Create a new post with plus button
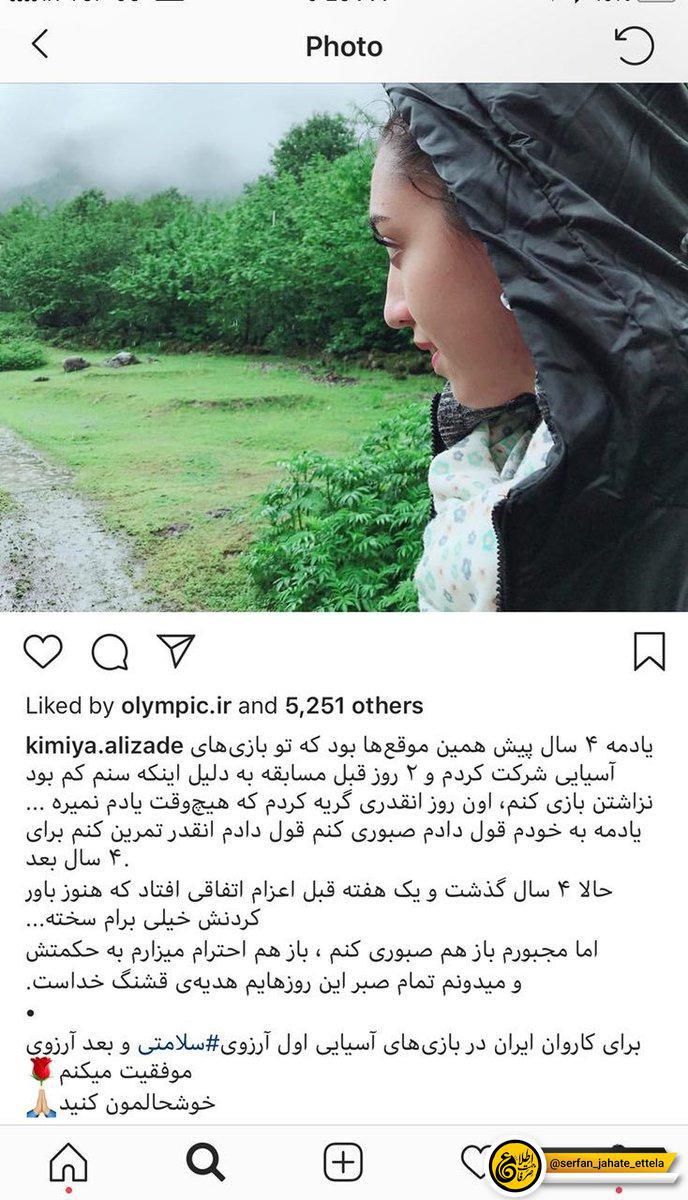Image resolution: width=688 pixels, height=1200 pixels. click(343, 1162)
